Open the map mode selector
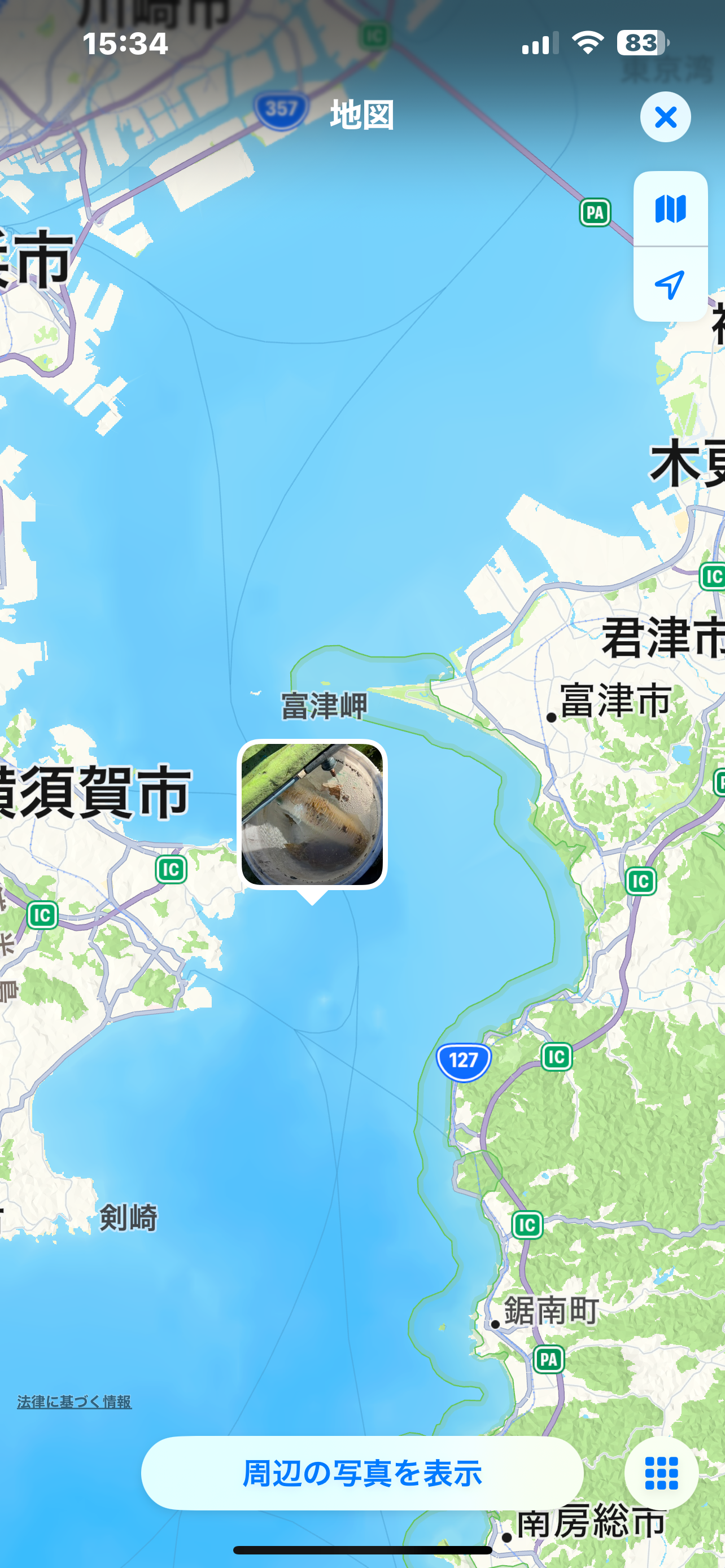 point(670,209)
